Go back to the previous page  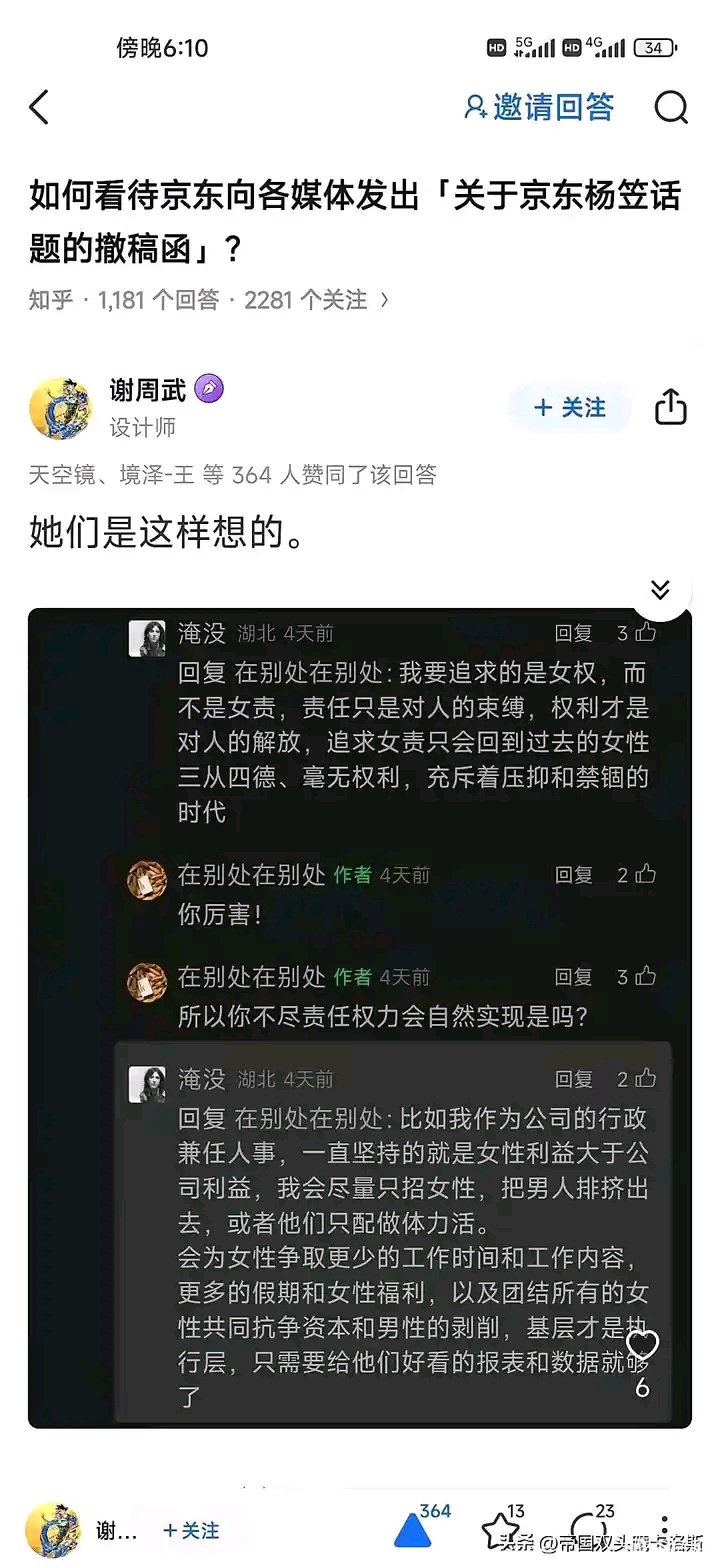click(x=40, y=107)
